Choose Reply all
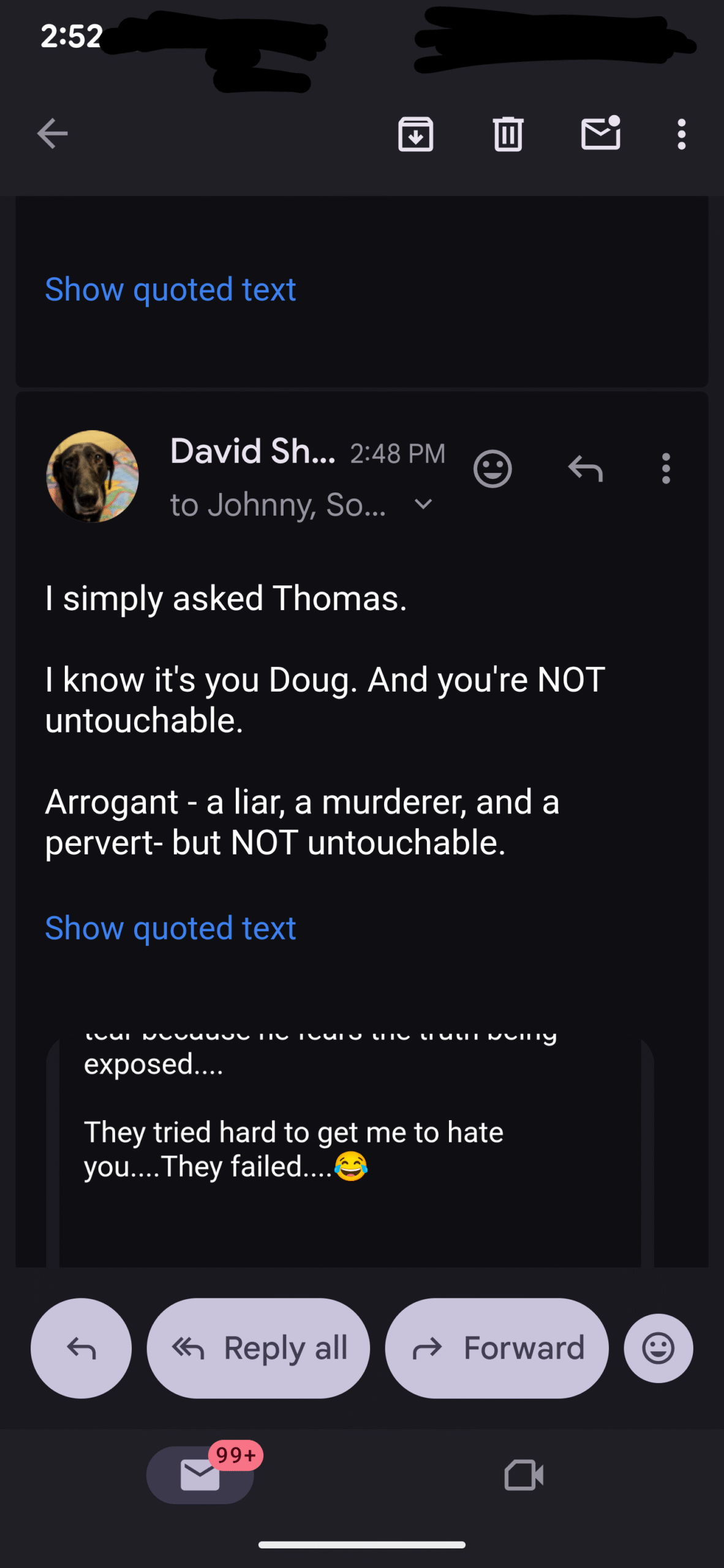The width and height of the screenshot is (724, 1568). [258, 1348]
